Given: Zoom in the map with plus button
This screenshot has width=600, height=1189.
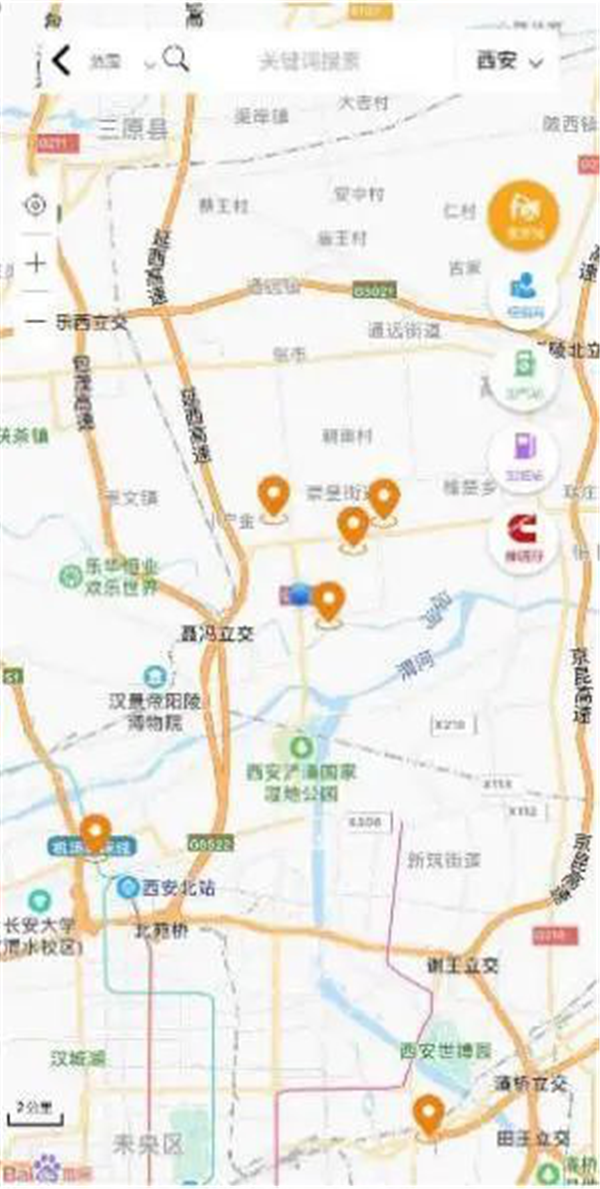Looking at the screenshot, I should [x=36, y=264].
